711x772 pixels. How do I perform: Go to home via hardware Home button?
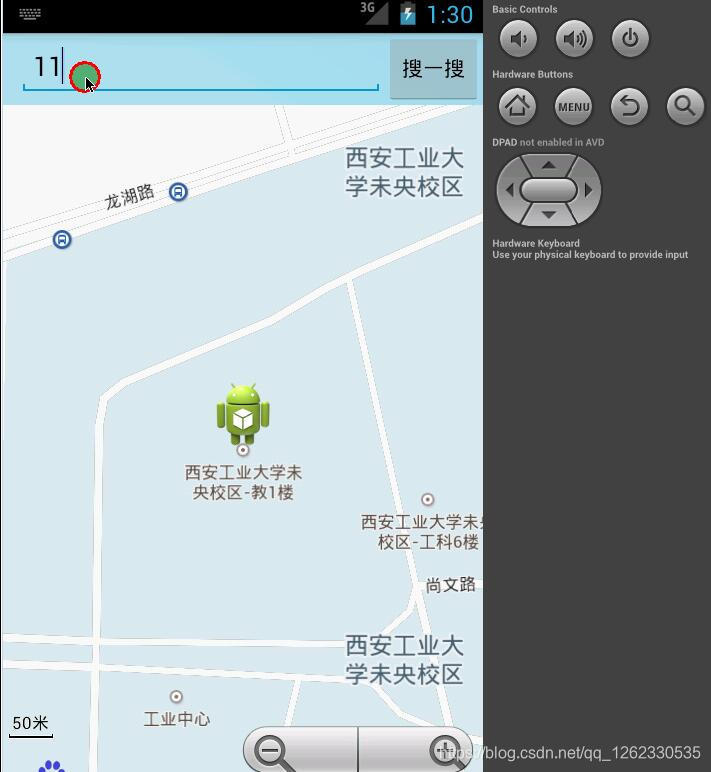[518, 105]
